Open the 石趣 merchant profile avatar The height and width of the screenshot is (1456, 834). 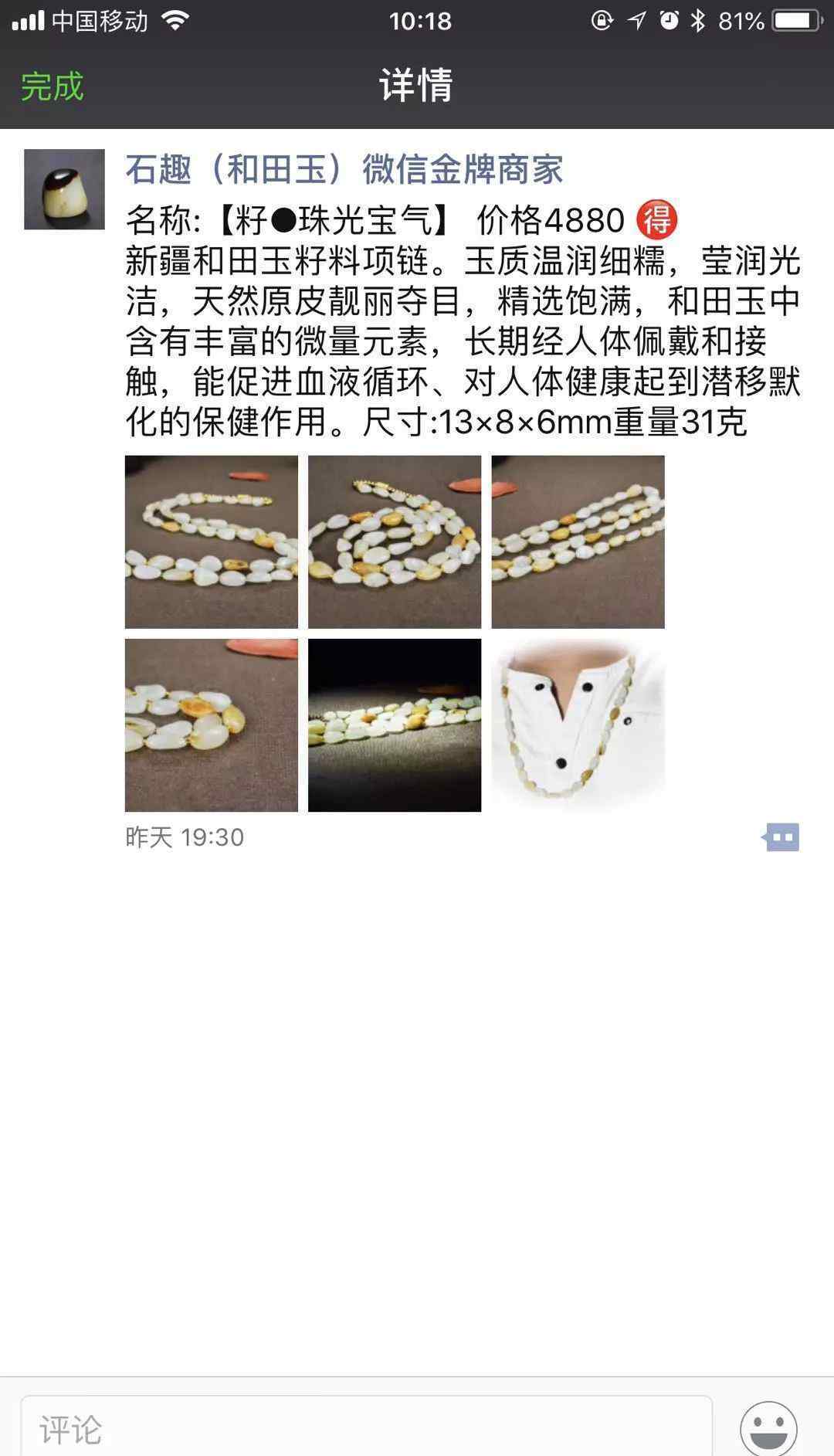[x=64, y=189]
